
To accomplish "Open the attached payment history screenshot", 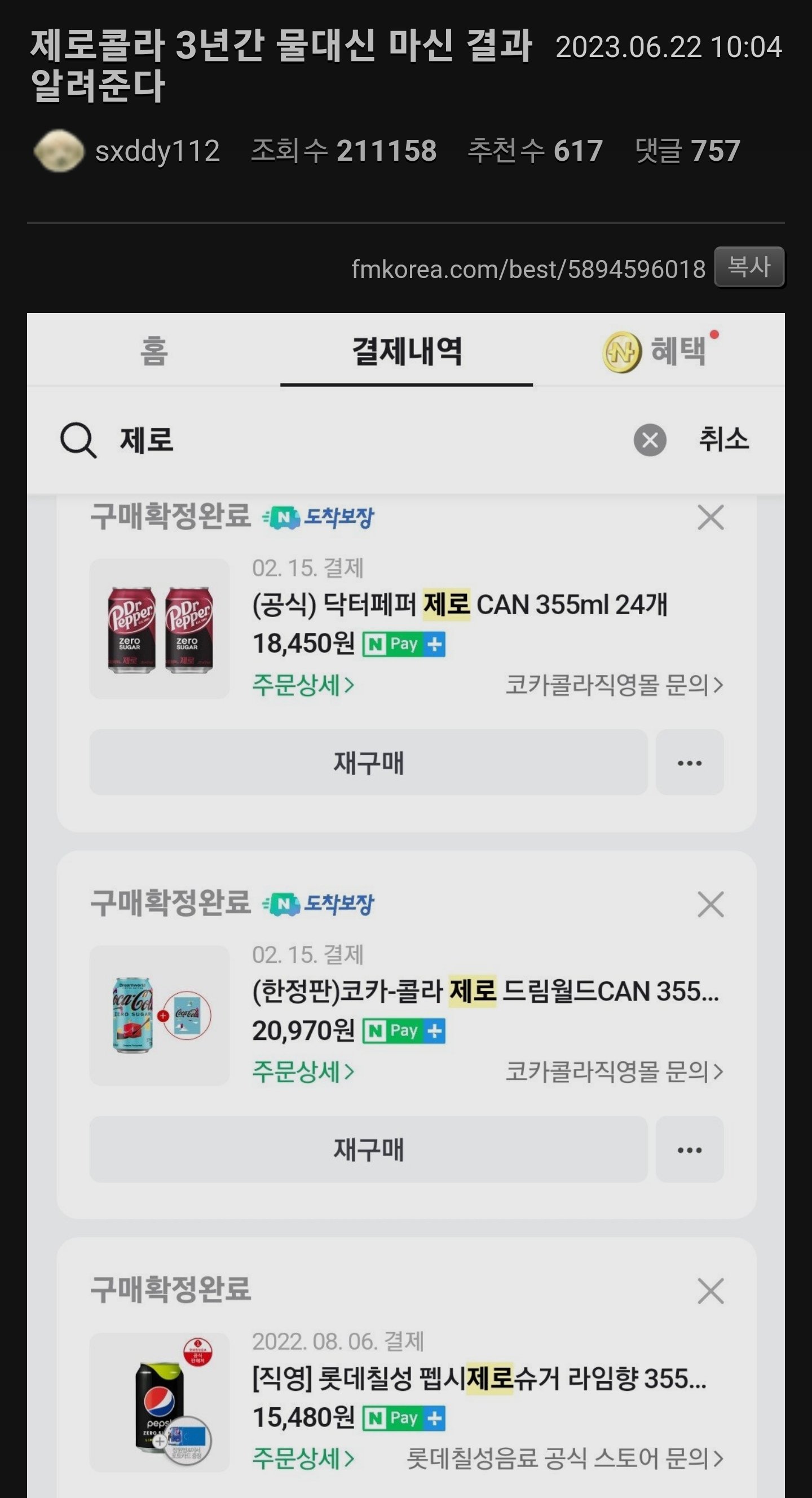I will coord(405,873).
